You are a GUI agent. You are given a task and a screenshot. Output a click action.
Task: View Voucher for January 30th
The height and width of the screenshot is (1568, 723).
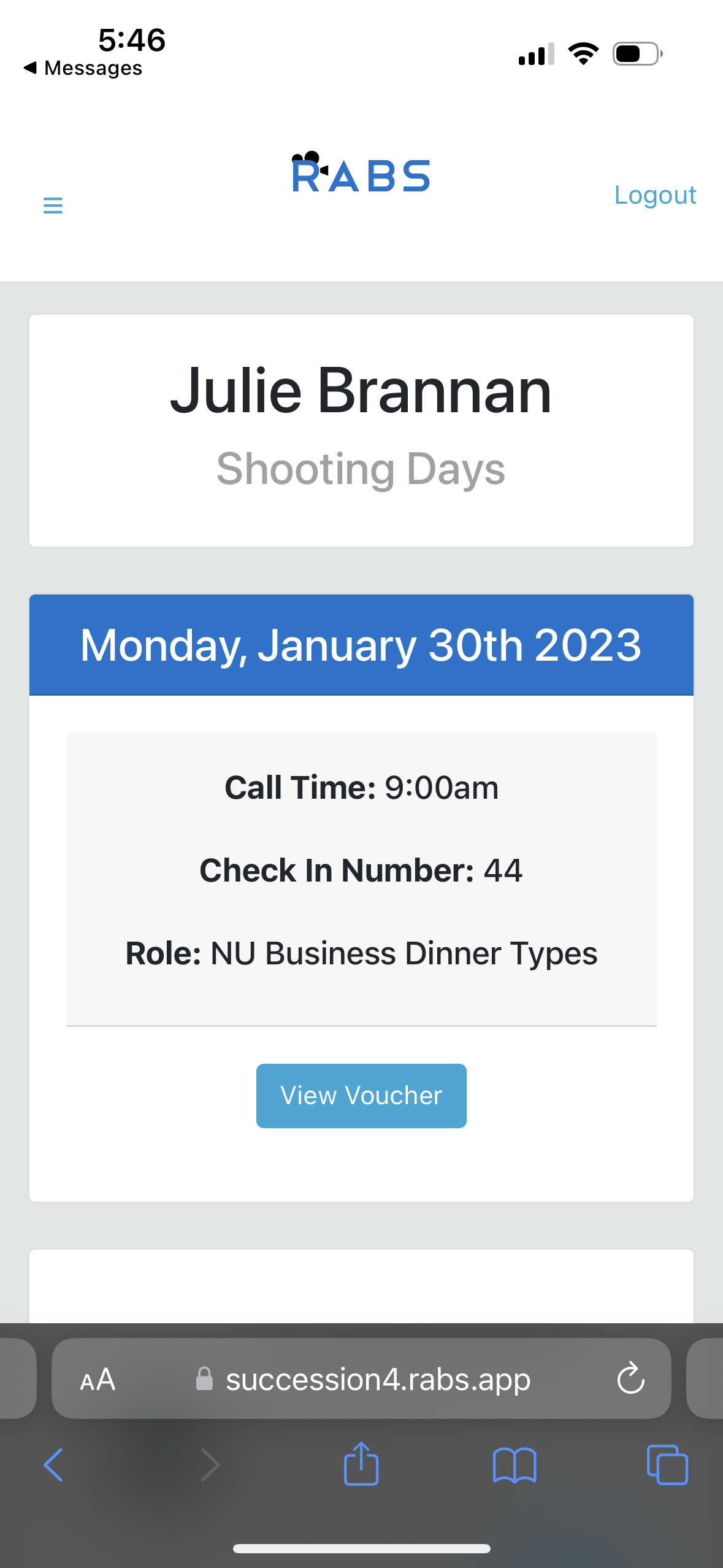pos(361,1096)
